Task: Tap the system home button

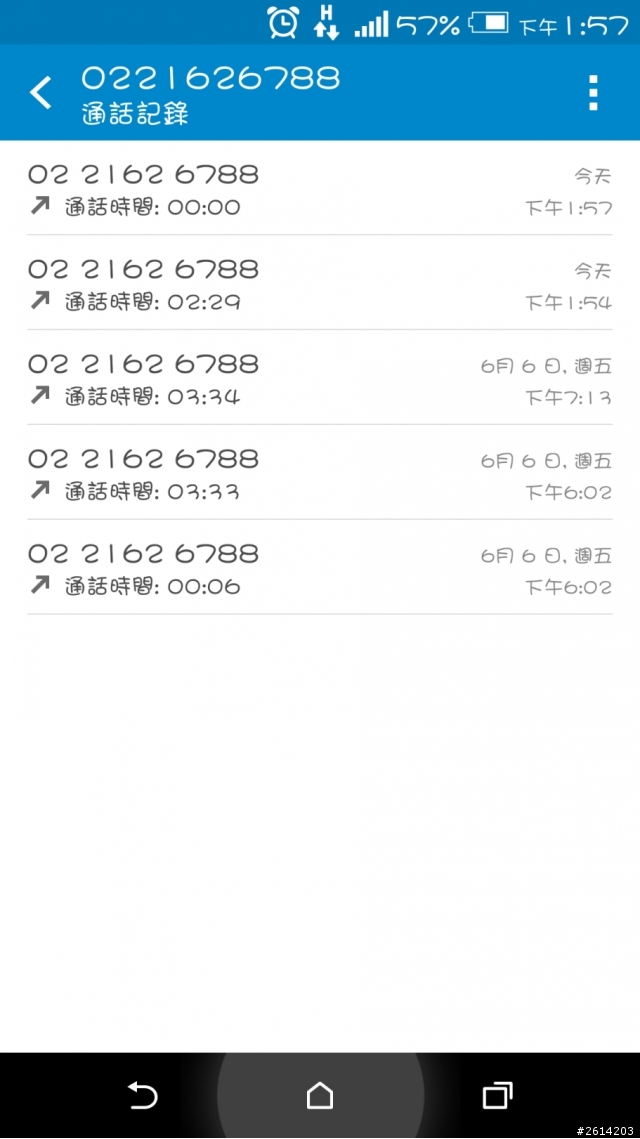Action: point(320,1095)
